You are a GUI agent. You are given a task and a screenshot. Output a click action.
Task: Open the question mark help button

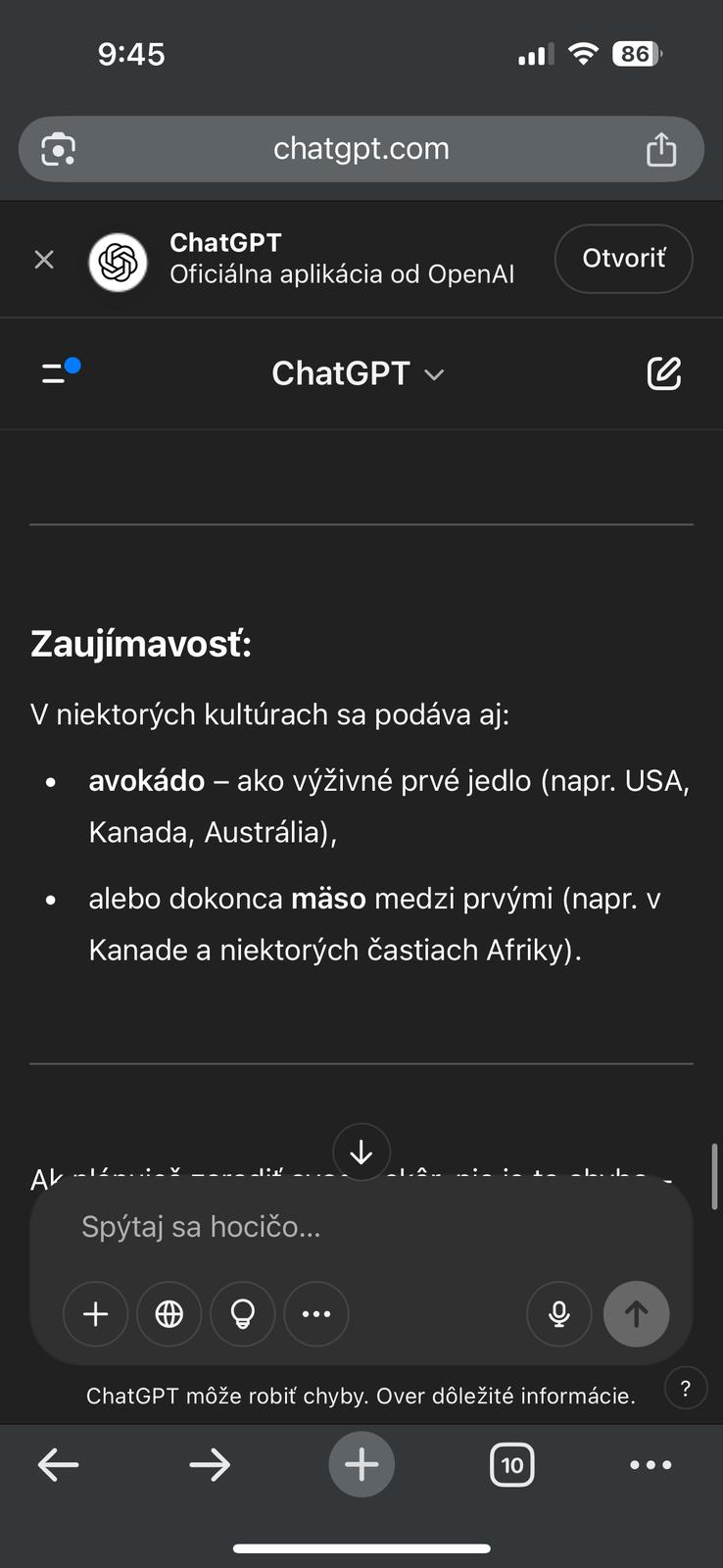coord(686,1388)
